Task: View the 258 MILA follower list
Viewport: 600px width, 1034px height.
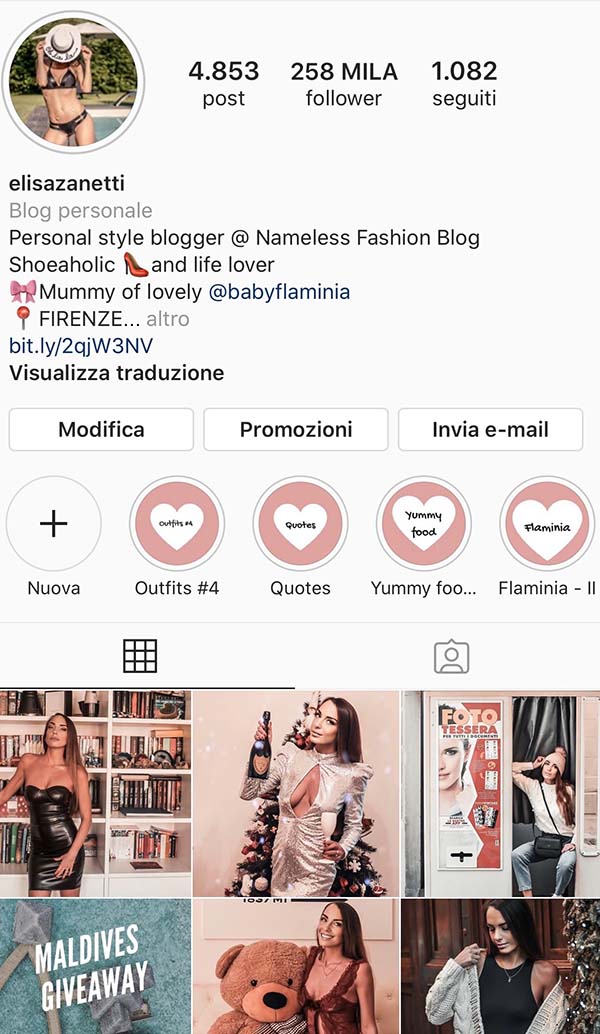Action: tap(344, 84)
